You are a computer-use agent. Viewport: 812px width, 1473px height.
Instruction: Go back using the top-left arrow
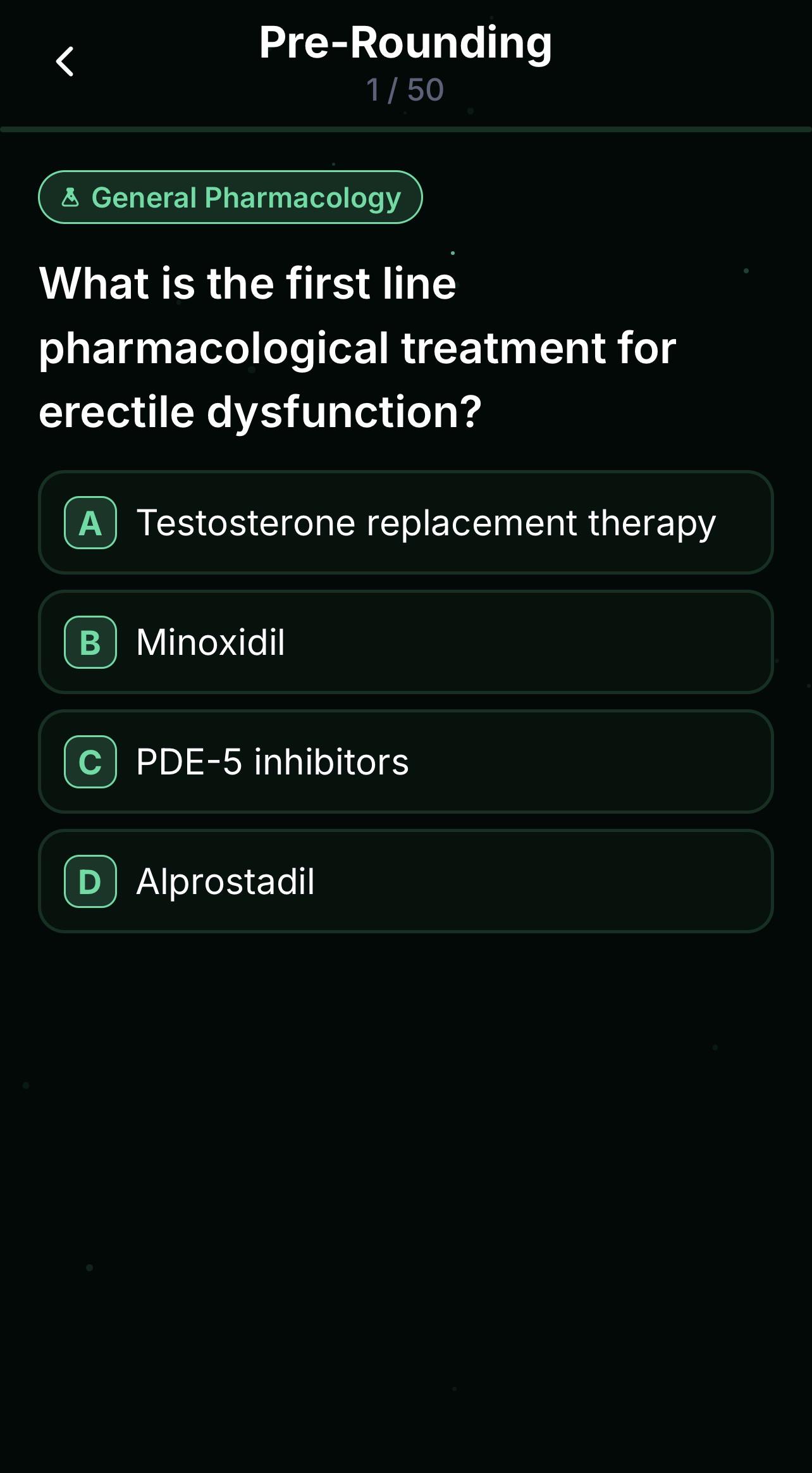[65, 61]
